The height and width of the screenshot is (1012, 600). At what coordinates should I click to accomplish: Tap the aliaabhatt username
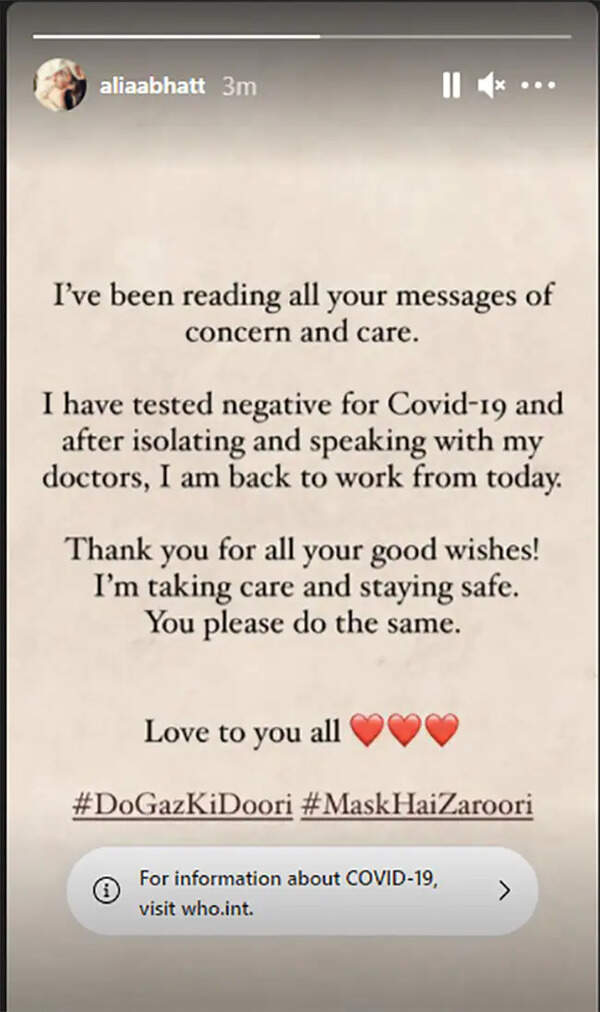[152, 86]
